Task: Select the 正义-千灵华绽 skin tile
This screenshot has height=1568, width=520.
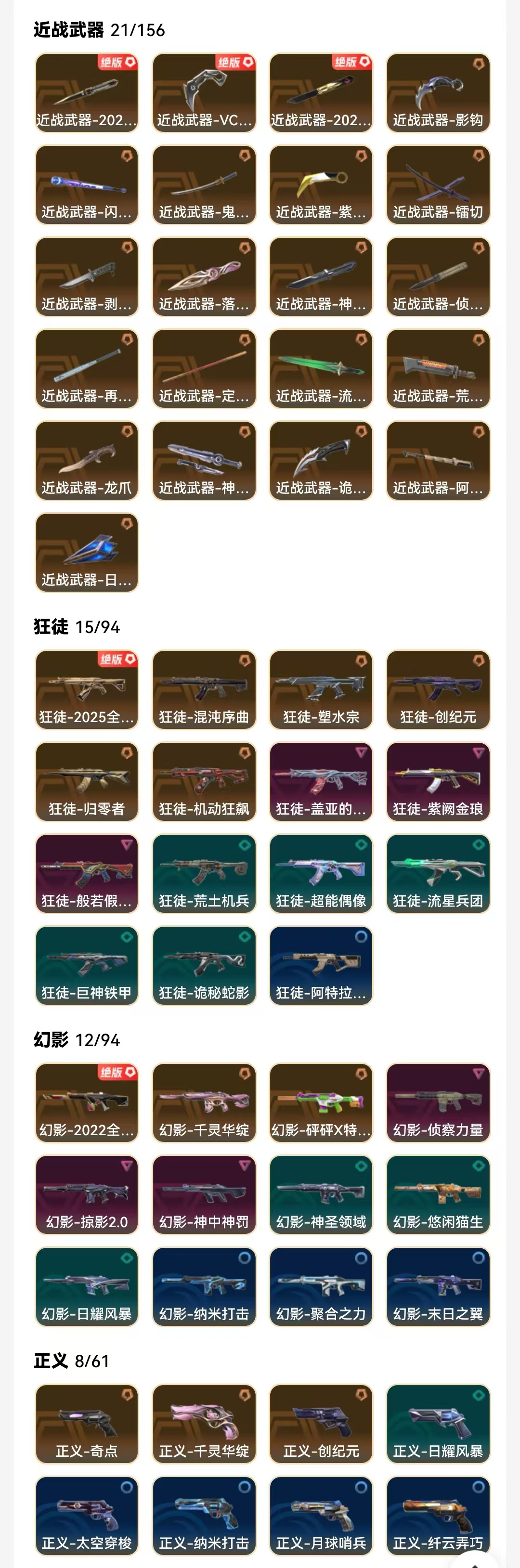Action: 204,1423
